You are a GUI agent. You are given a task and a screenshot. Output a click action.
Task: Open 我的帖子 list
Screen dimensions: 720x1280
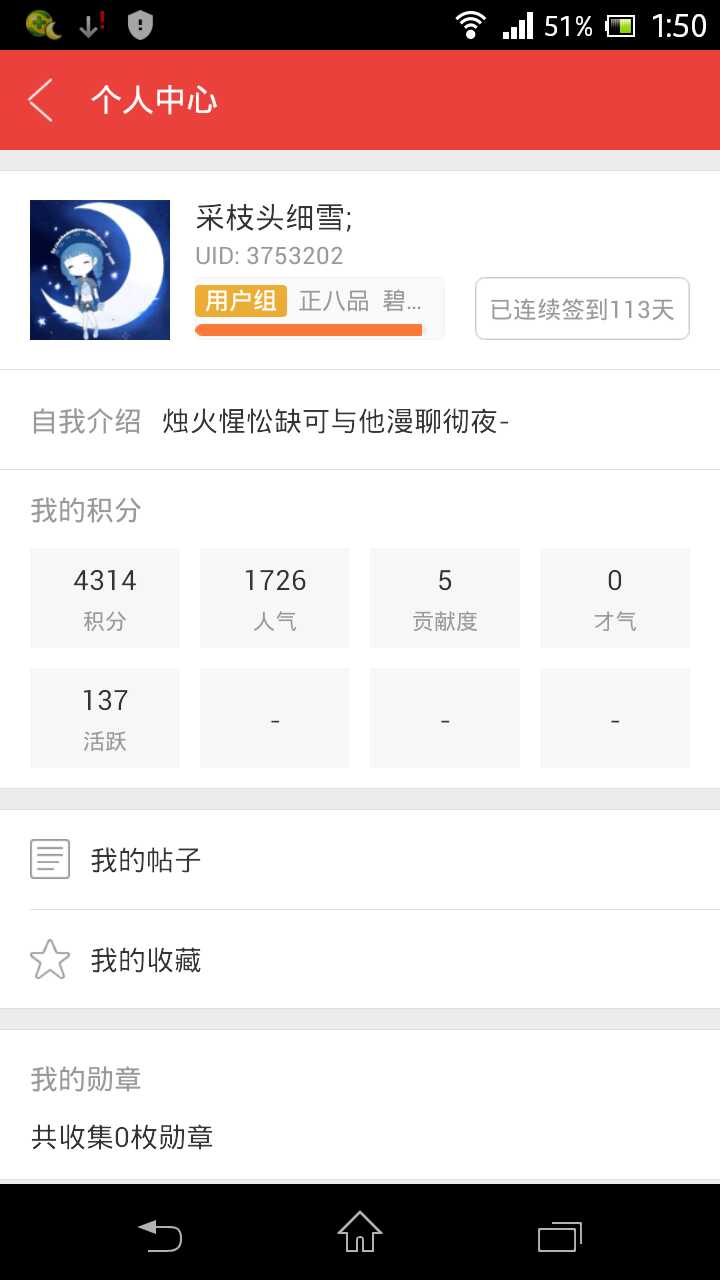[x=360, y=860]
